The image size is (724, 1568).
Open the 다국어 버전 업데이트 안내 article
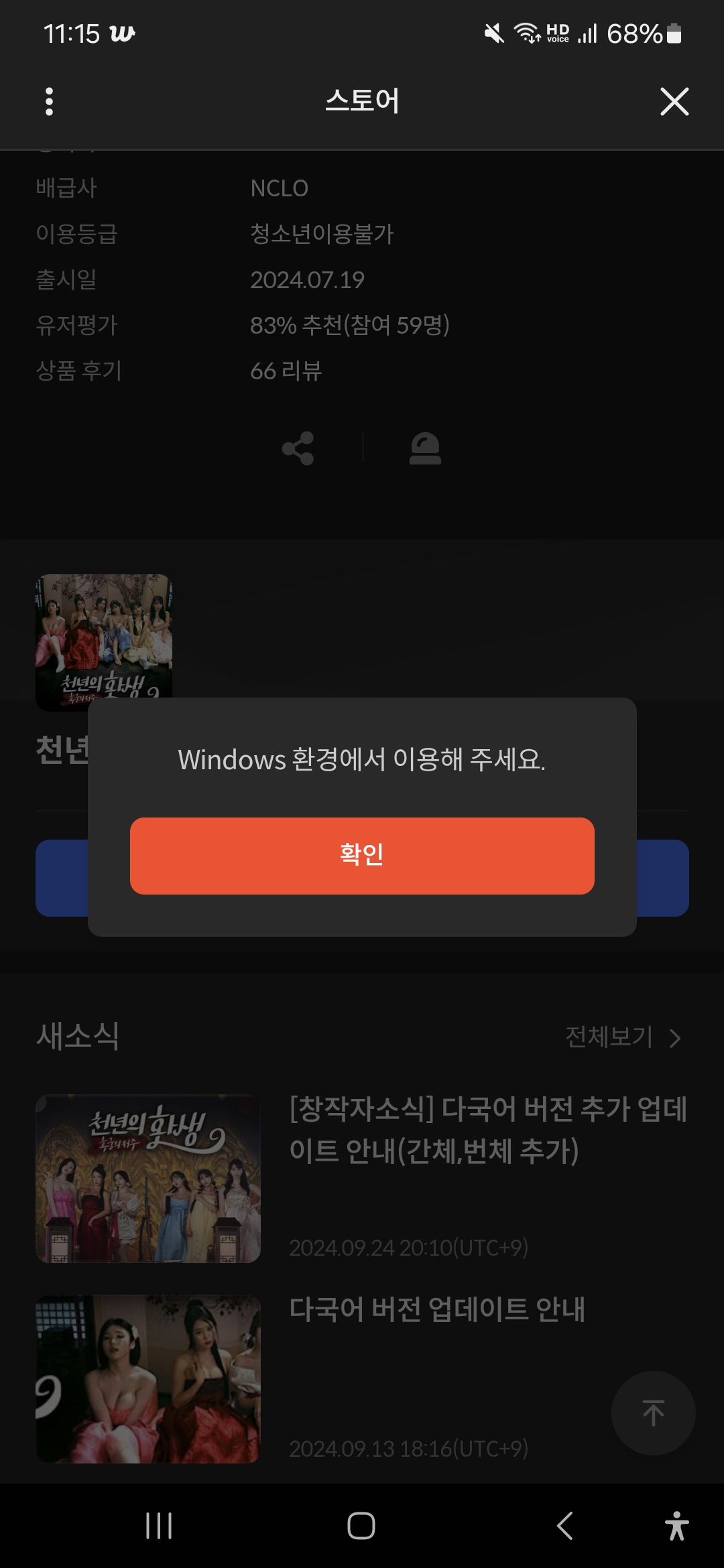tap(437, 1309)
